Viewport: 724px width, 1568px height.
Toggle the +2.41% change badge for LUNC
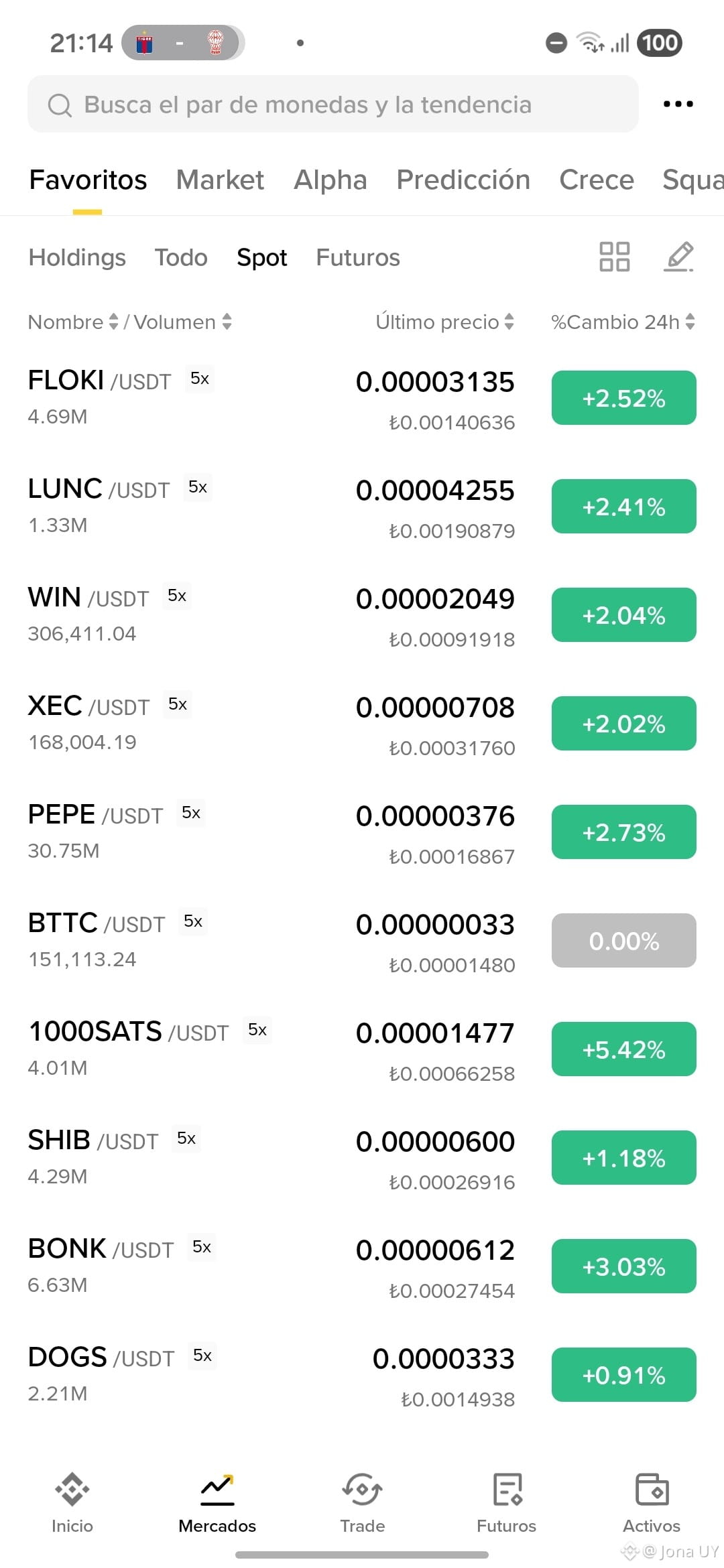(623, 507)
